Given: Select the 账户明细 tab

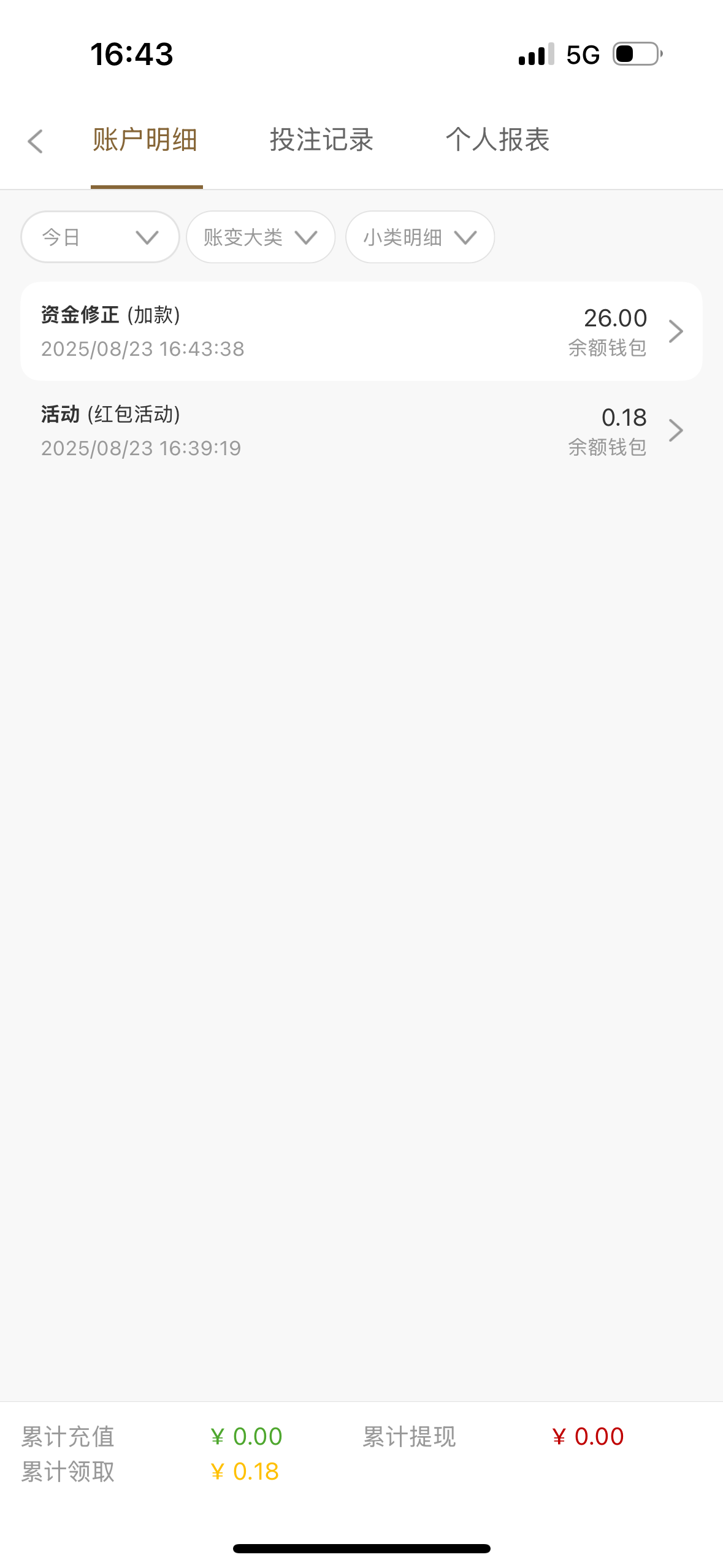Looking at the screenshot, I should [x=145, y=140].
